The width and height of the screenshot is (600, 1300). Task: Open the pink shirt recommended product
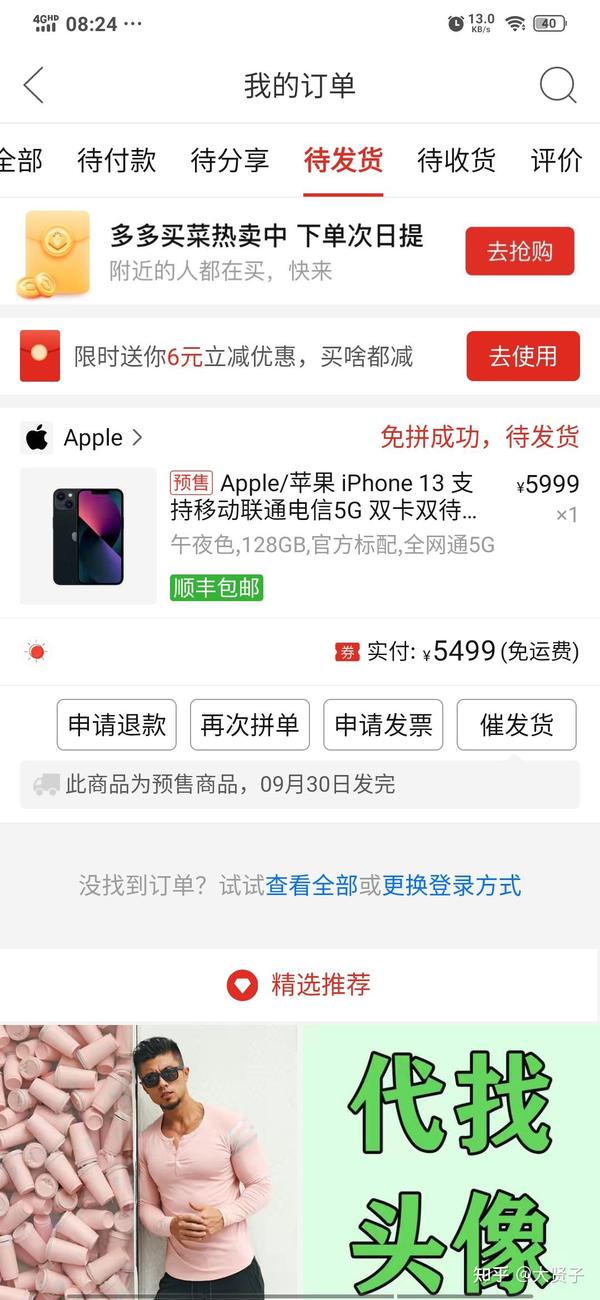click(x=149, y=1162)
